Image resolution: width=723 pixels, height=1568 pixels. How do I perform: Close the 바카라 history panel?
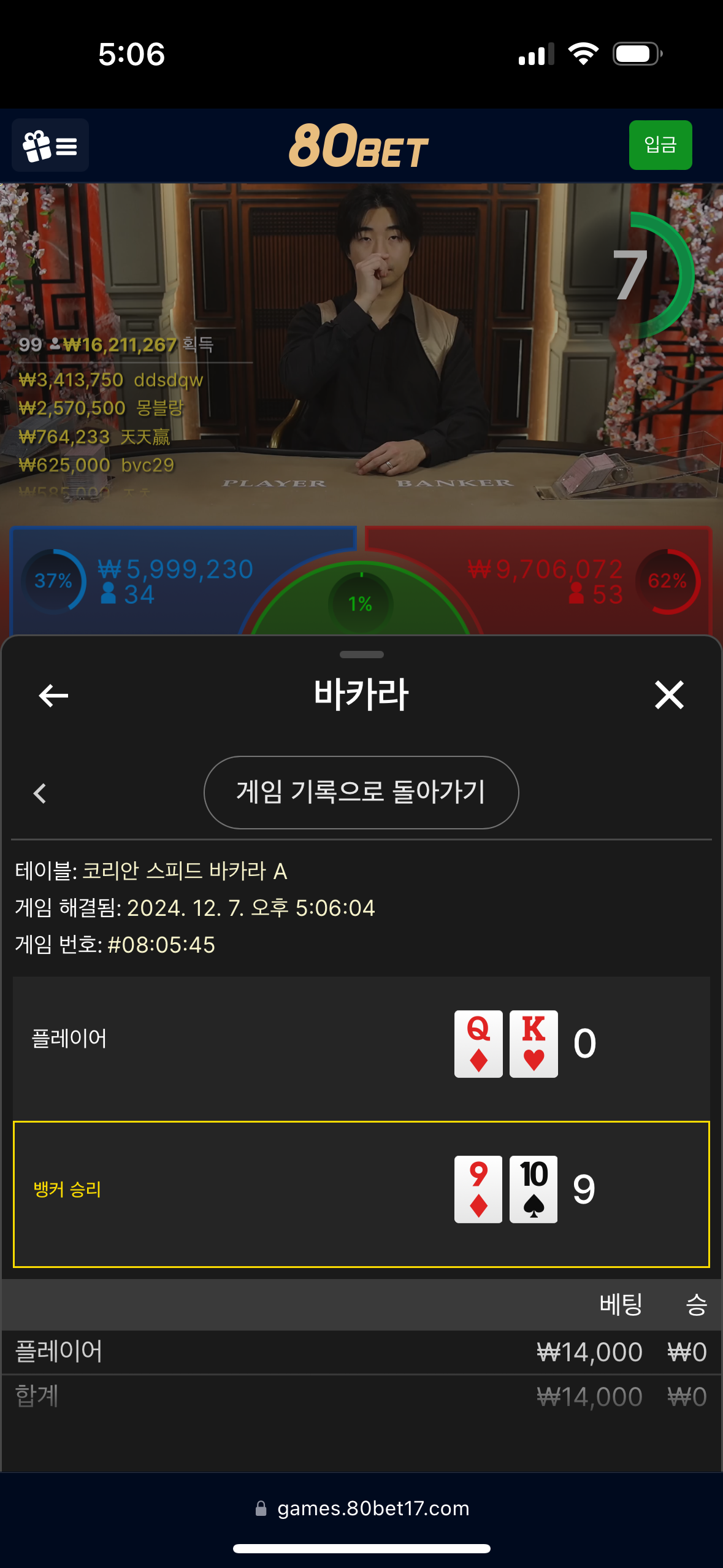tap(668, 695)
